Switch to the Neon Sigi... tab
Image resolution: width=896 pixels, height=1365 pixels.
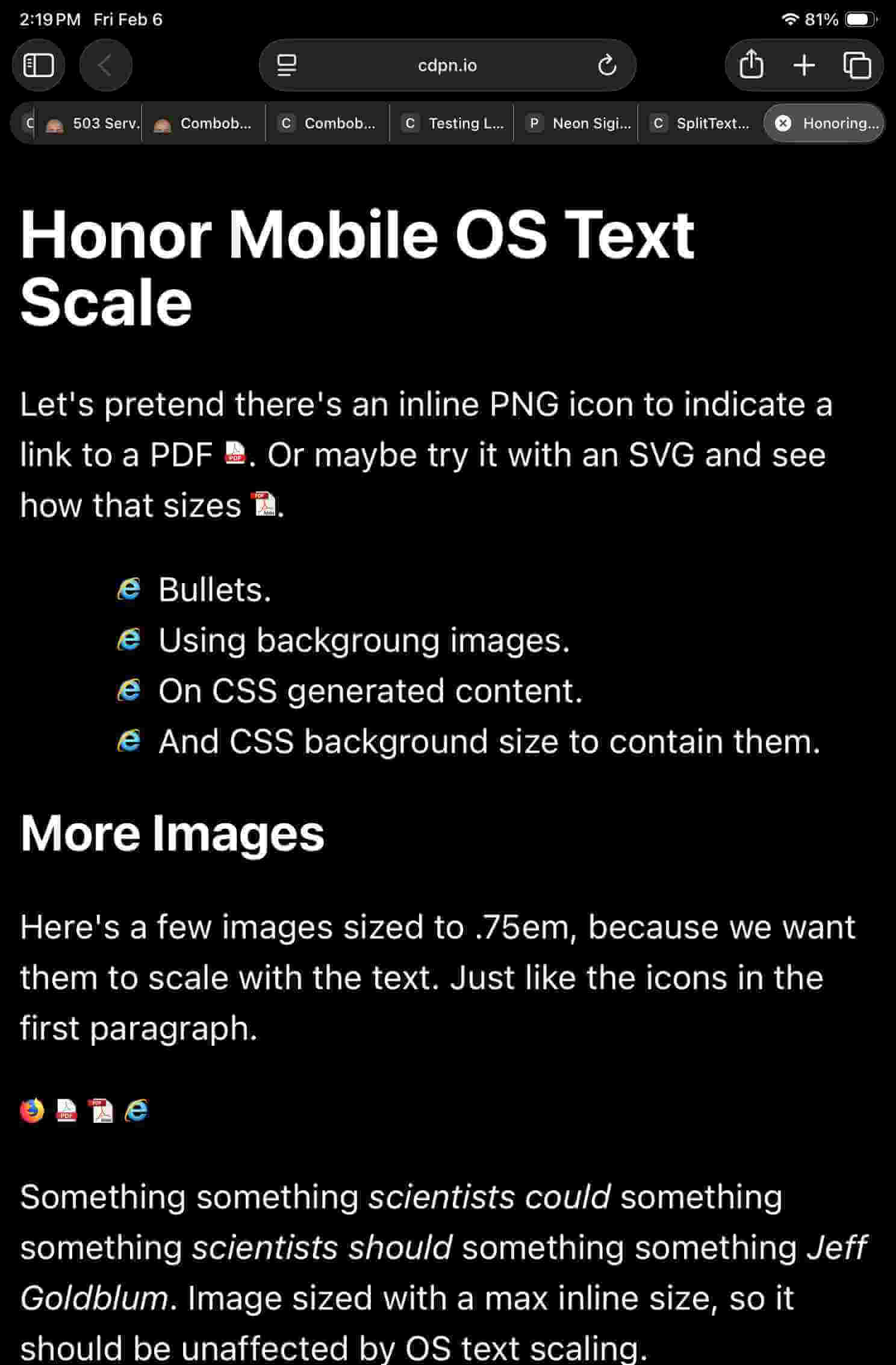(x=577, y=123)
